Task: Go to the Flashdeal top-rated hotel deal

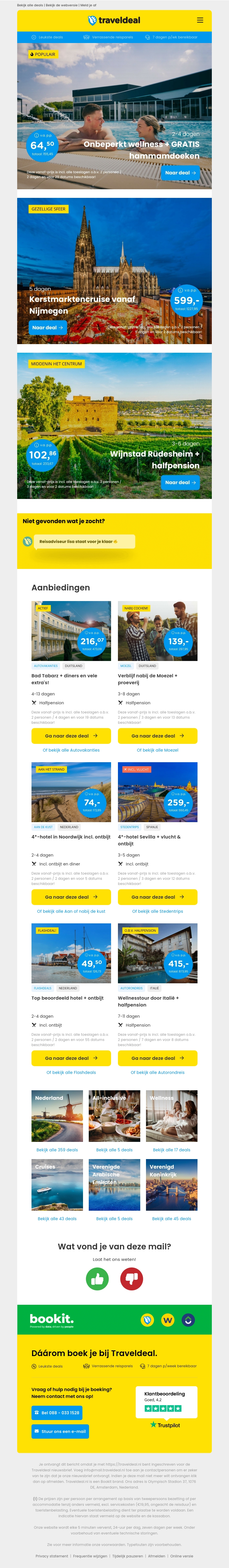Action: tap(71, 1058)
